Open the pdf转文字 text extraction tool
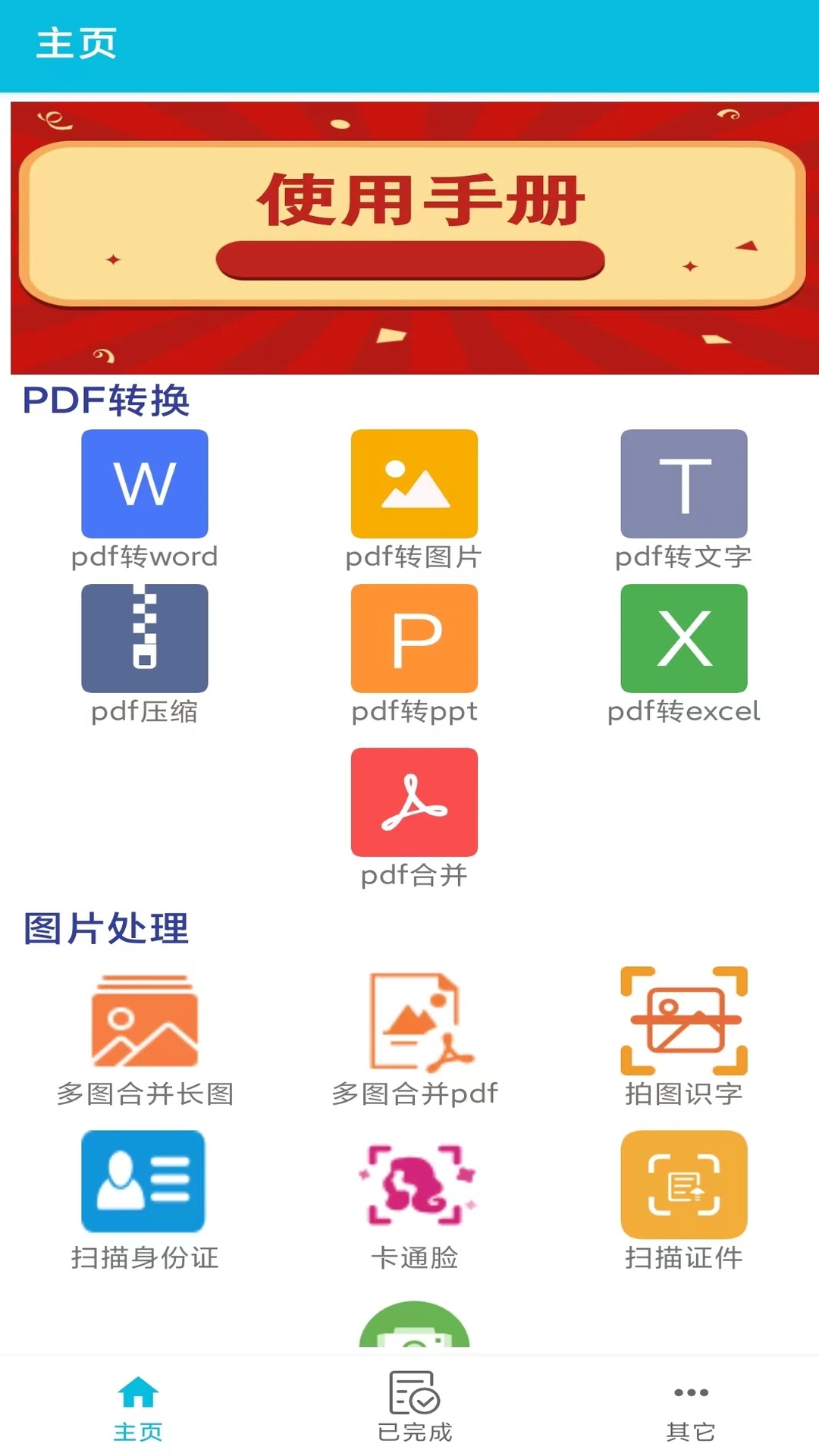The width and height of the screenshot is (819, 1456). tap(684, 483)
